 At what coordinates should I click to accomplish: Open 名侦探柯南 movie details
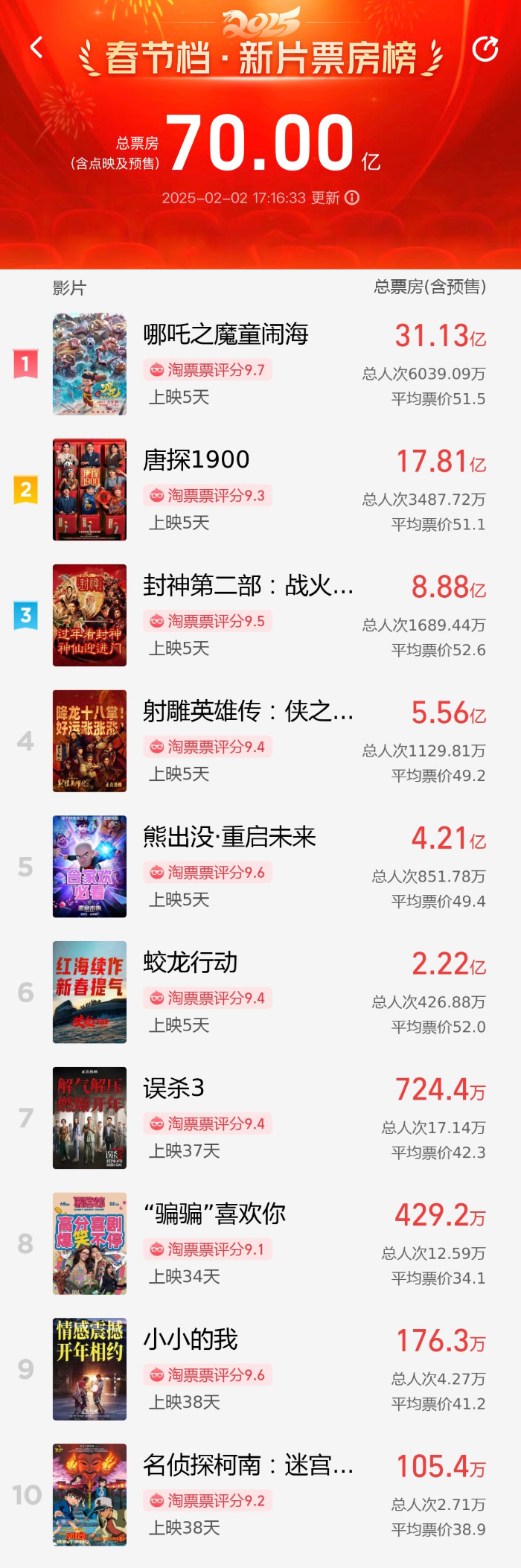(247, 1465)
